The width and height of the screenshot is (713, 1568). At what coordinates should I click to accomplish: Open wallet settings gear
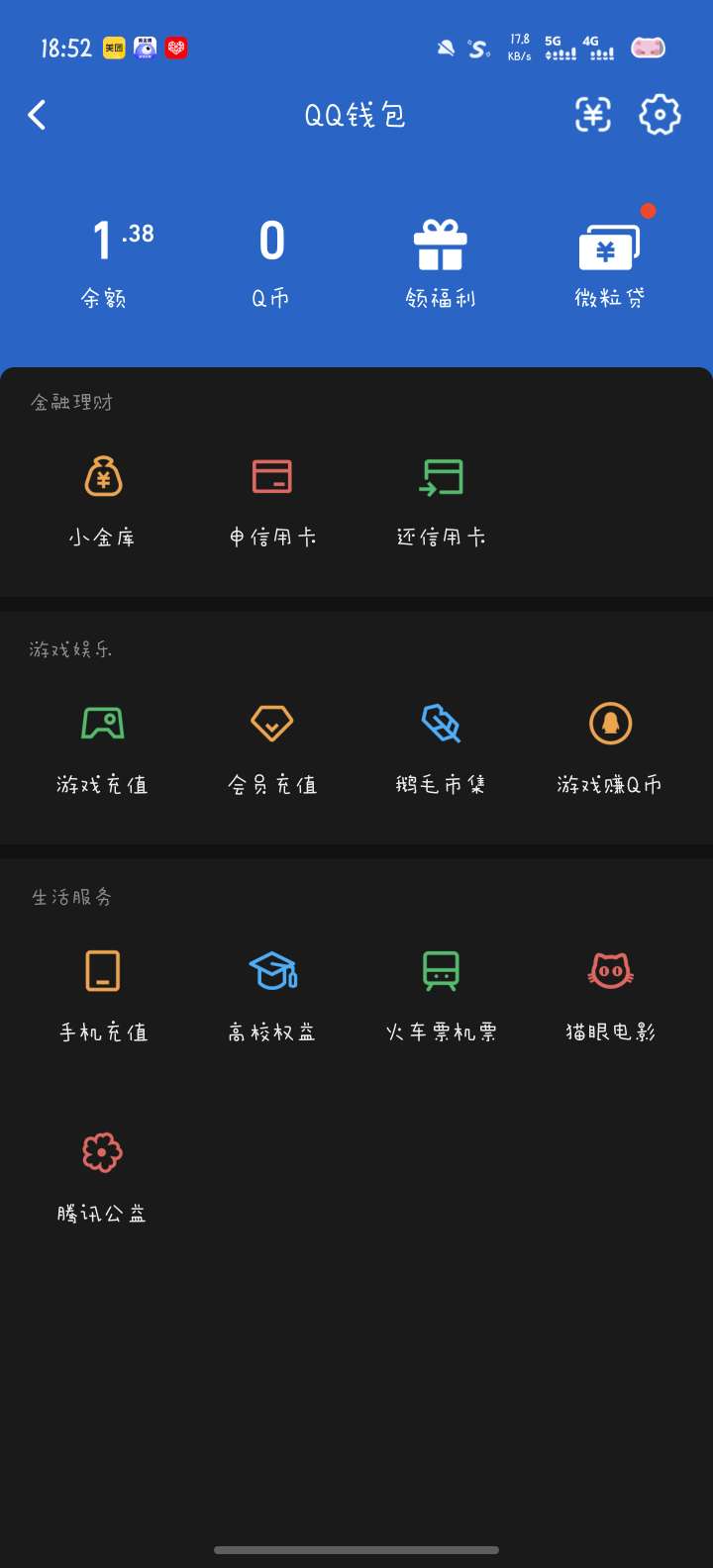click(x=661, y=116)
